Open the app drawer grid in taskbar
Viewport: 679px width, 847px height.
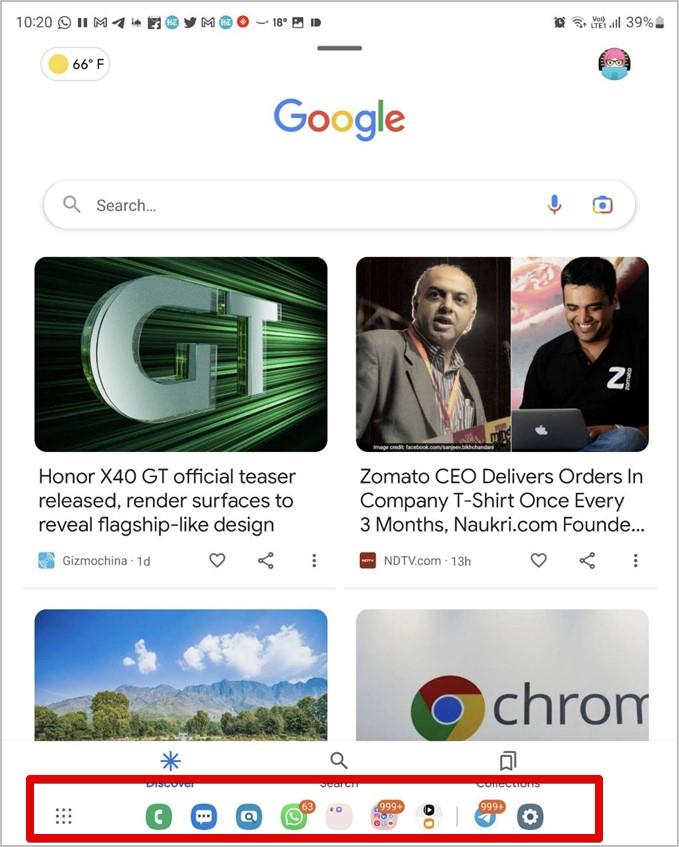(x=64, y=817)
